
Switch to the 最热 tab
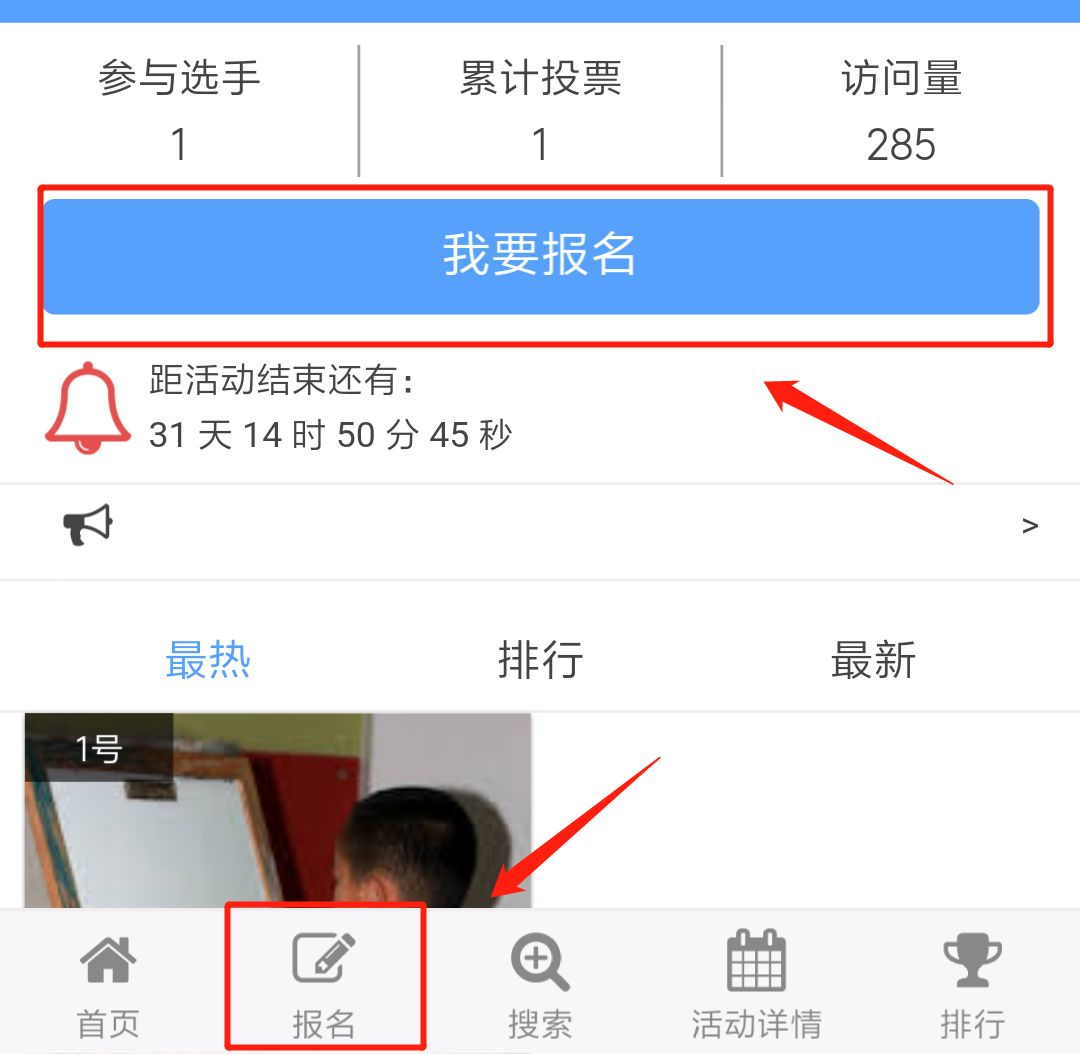[x=208, y=660]
